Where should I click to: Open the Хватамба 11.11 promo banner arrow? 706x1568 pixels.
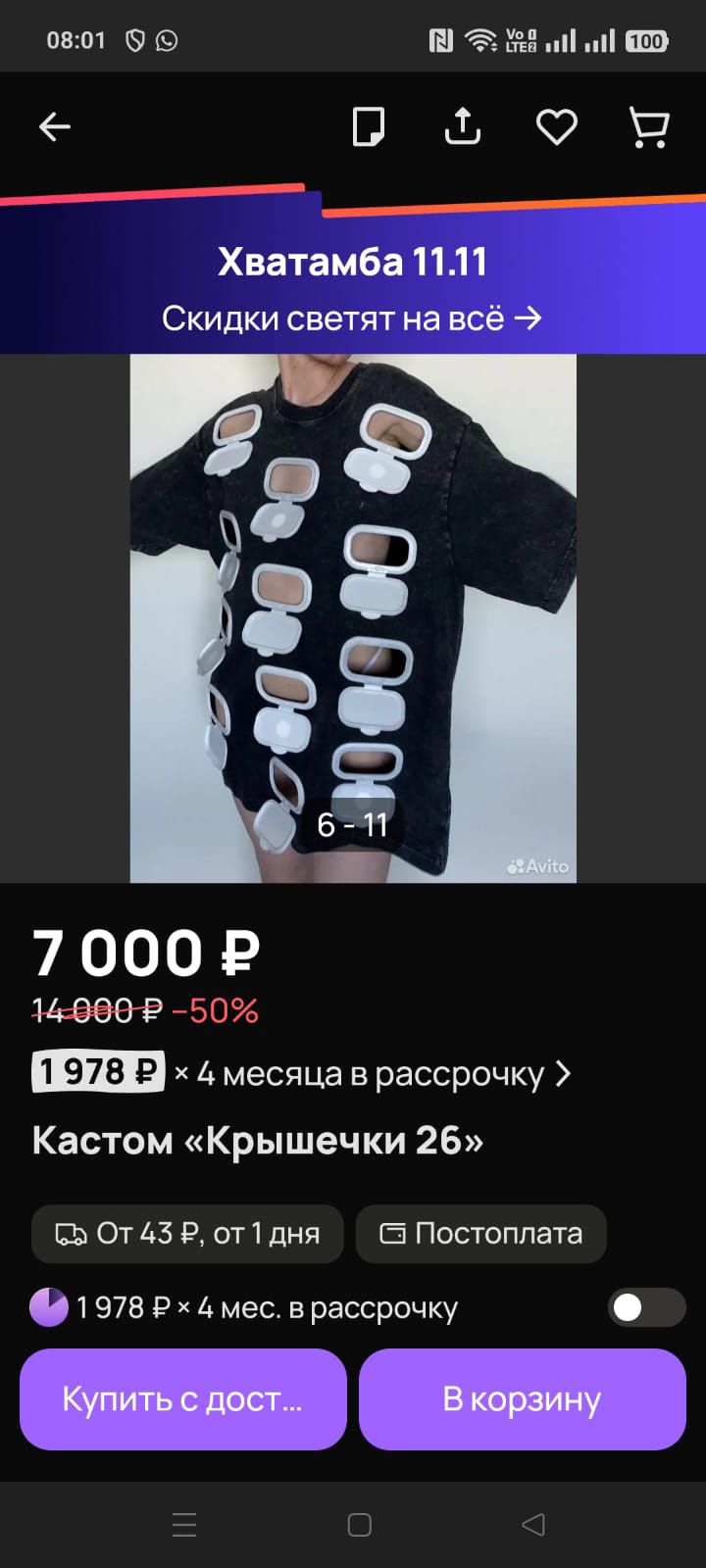(529, 318)
